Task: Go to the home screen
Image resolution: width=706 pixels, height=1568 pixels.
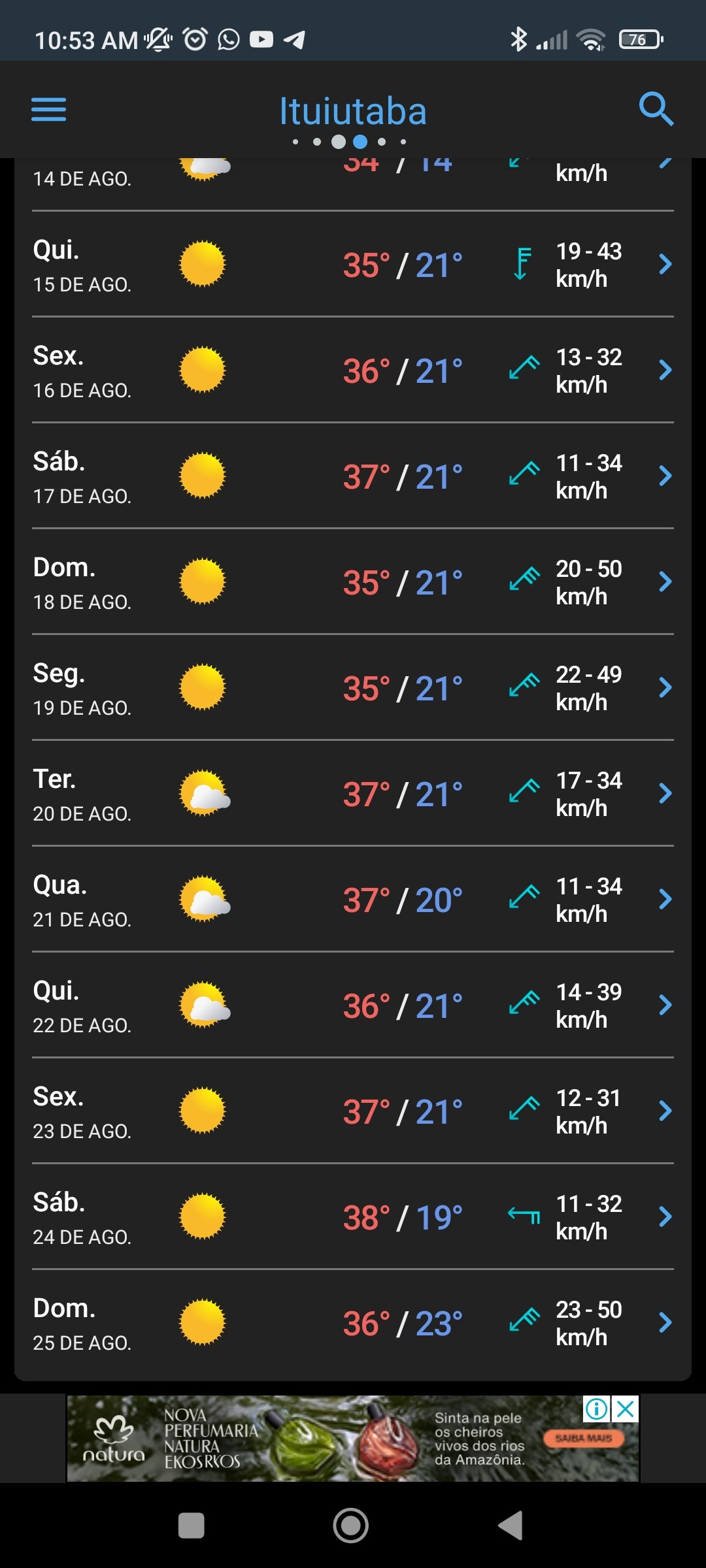Action: coord(351,1526)
